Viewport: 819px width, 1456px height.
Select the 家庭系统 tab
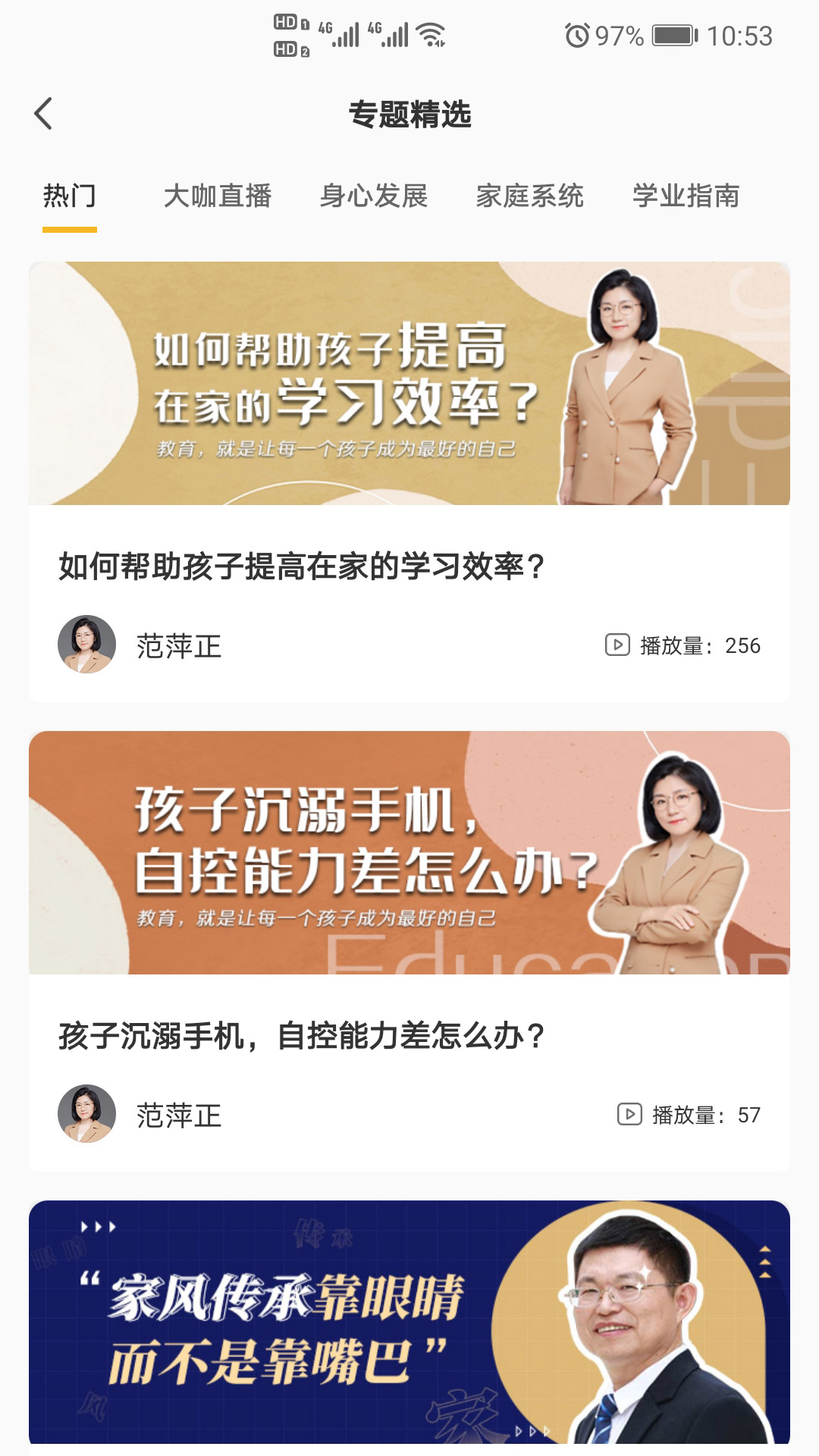tap(531, 196)
